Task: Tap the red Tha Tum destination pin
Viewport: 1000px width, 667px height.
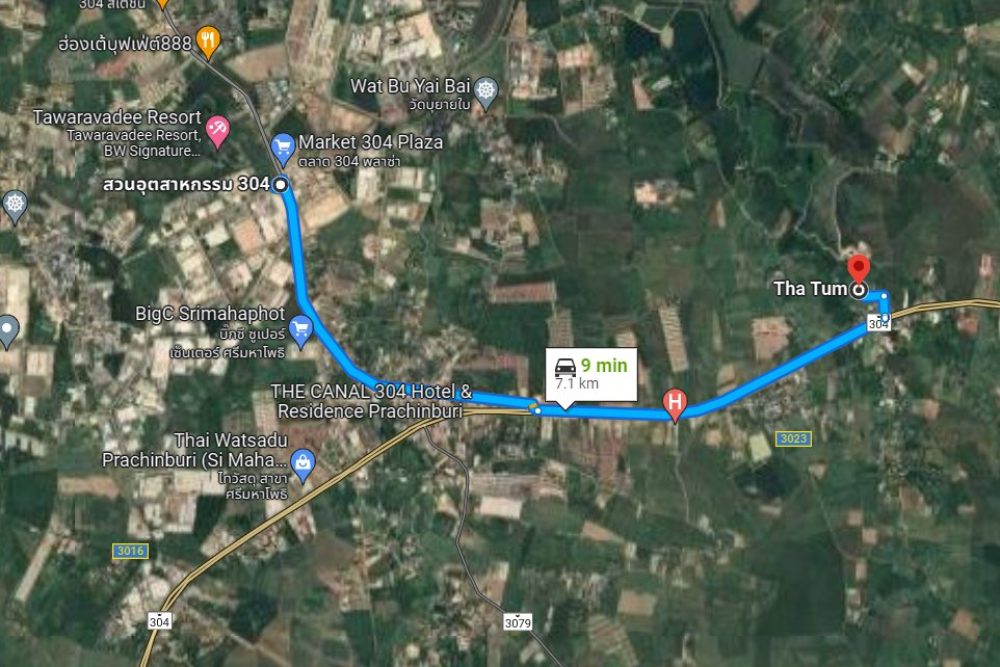Action: click(x=858, y=270)
